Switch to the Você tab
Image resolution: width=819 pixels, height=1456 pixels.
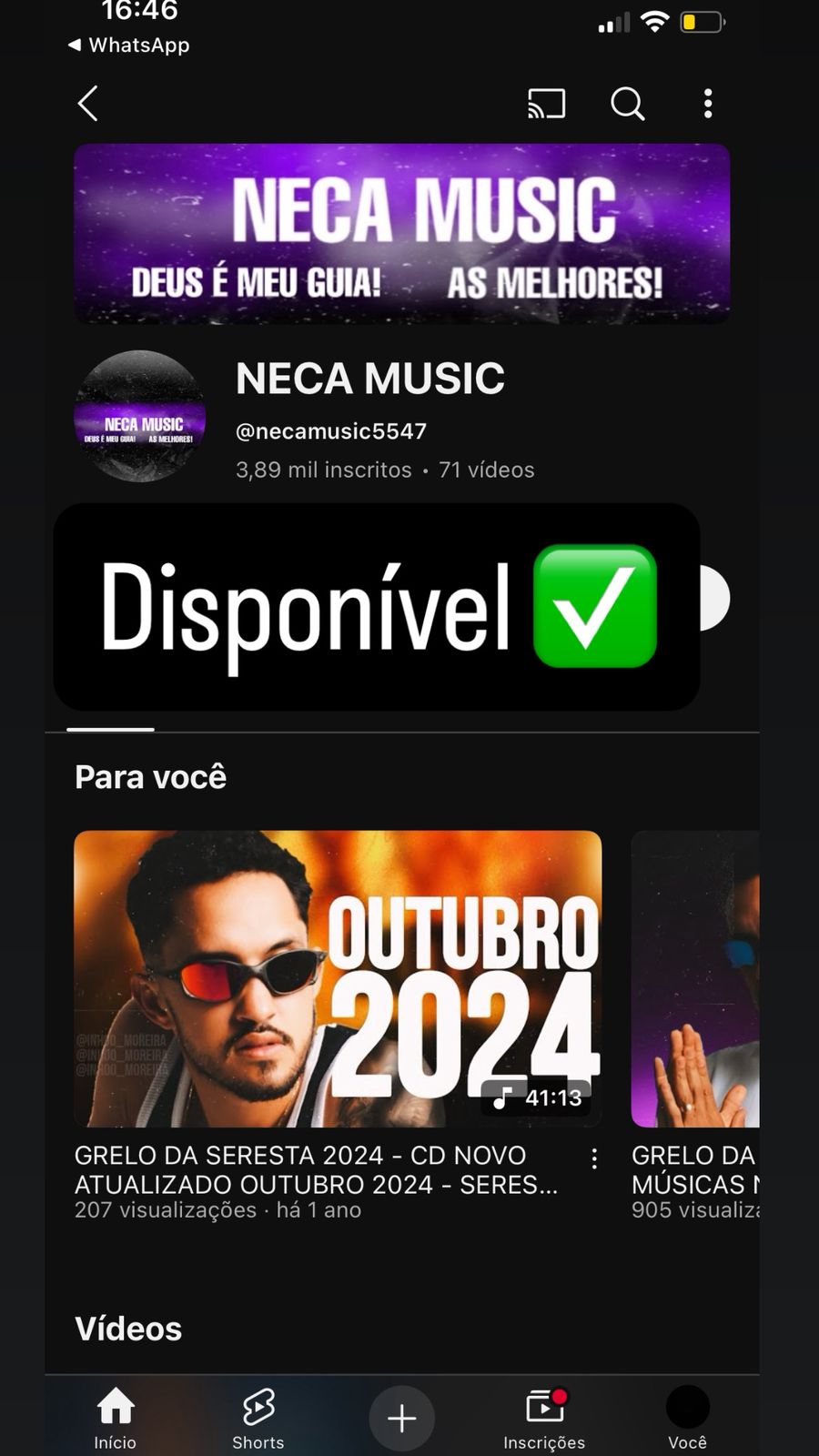coord(687,1418)
